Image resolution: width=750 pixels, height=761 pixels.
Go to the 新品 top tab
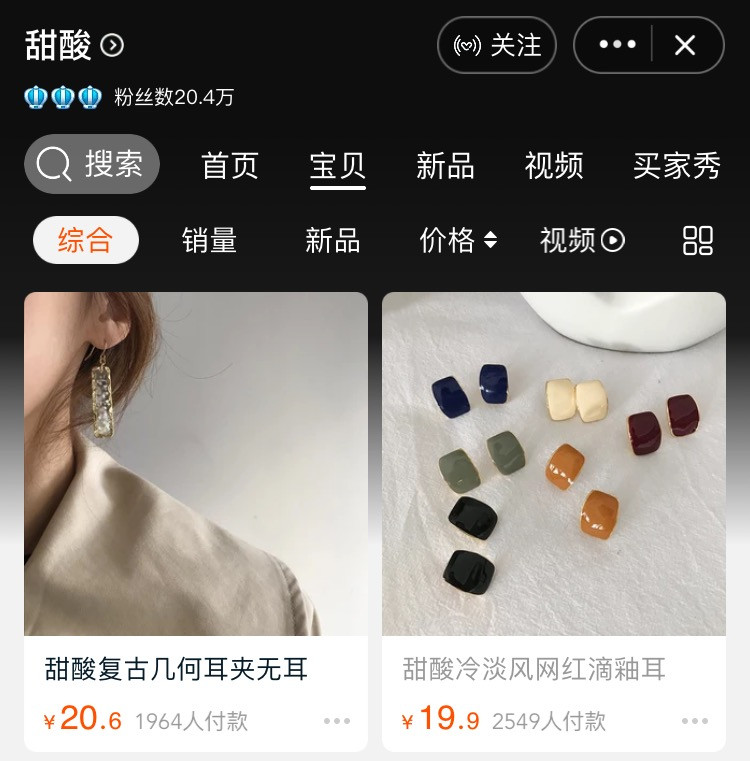(x=445, y=165)
